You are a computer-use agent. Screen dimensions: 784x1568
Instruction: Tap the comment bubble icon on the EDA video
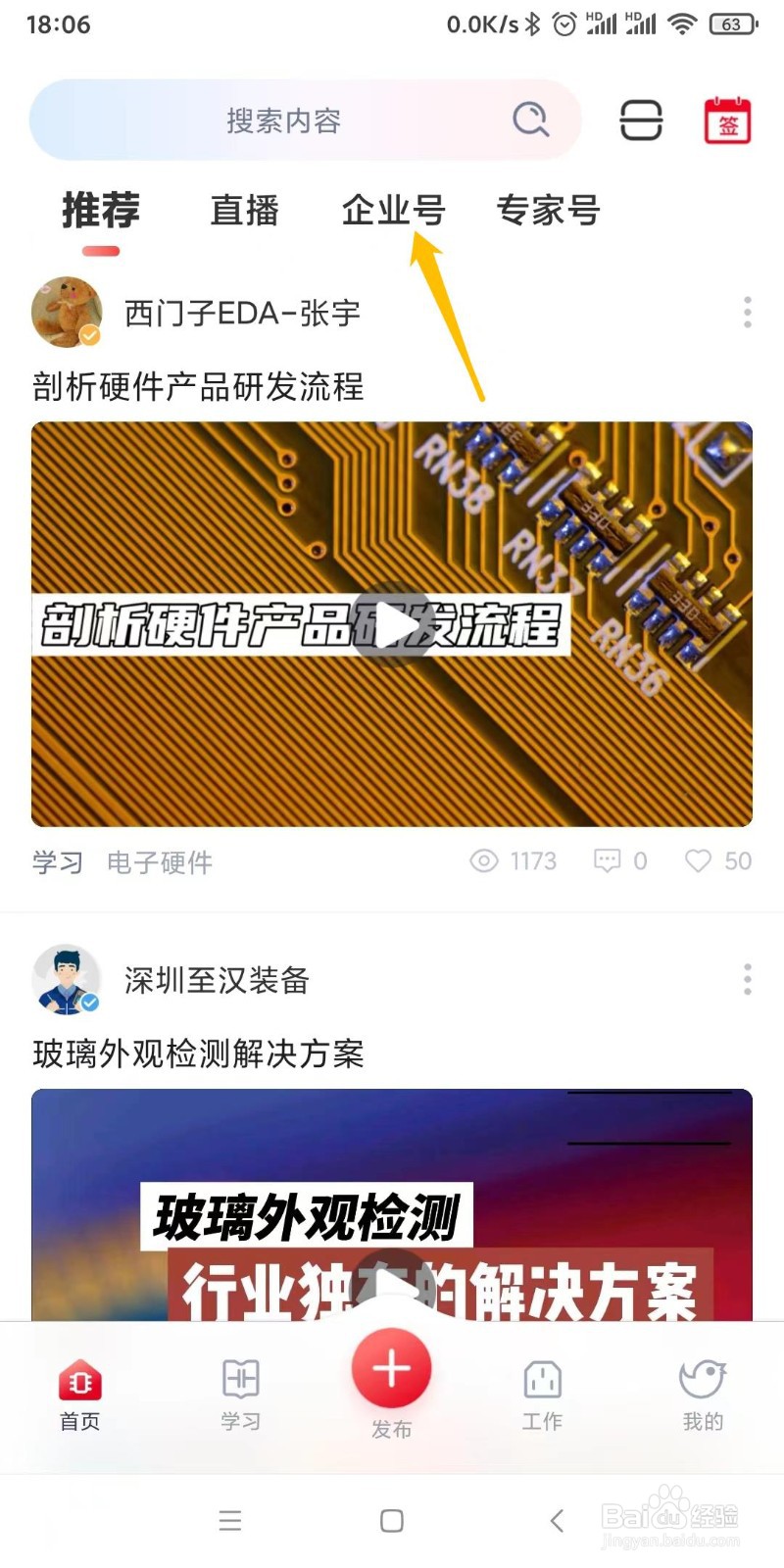[x=608, y=860]
